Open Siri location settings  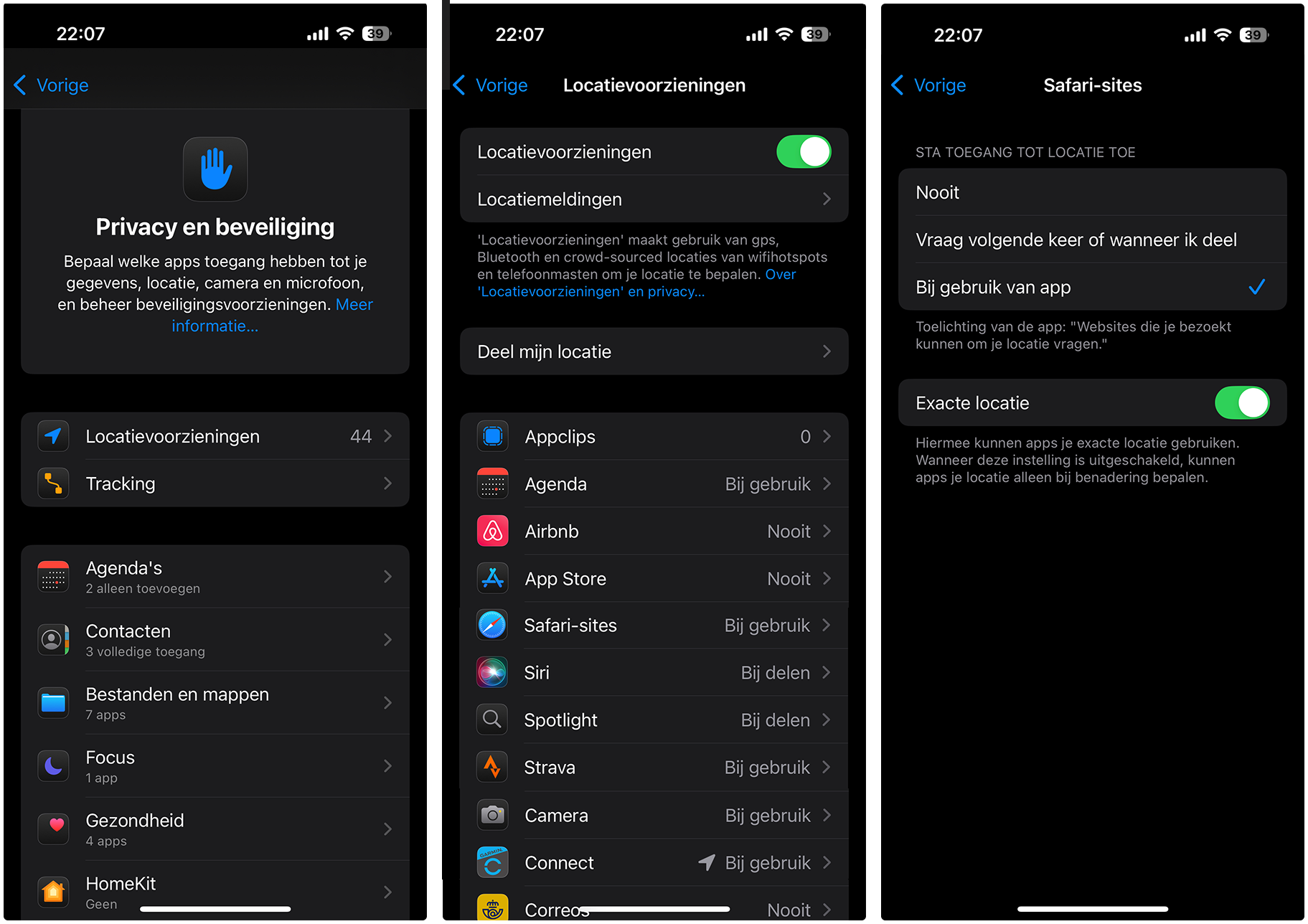(x=654, y=673)
